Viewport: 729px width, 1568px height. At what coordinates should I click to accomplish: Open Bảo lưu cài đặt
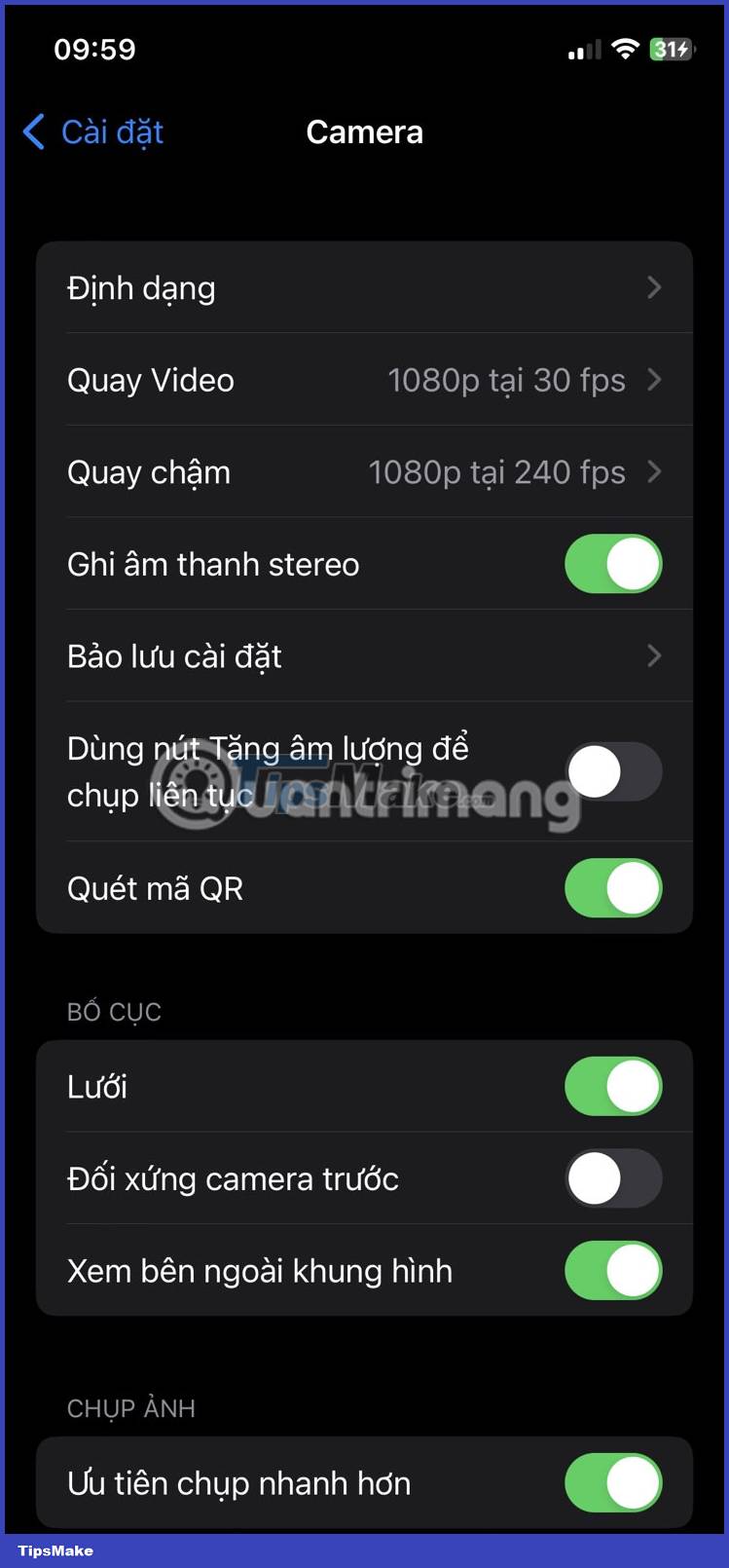[x=364, y=656]
